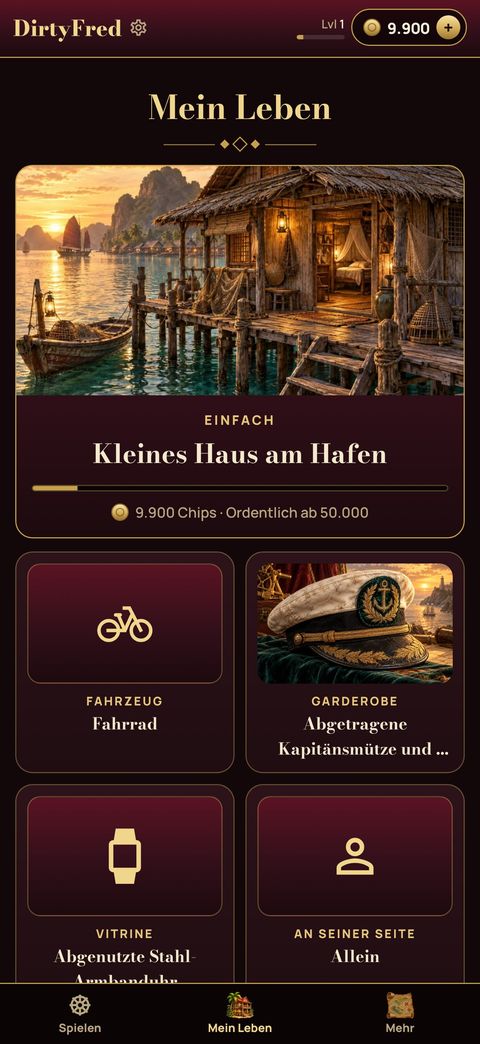Add more chips with the plus button
This screenshot has height=1044, width=480.
pyautogui.click(x=447, y=28)
